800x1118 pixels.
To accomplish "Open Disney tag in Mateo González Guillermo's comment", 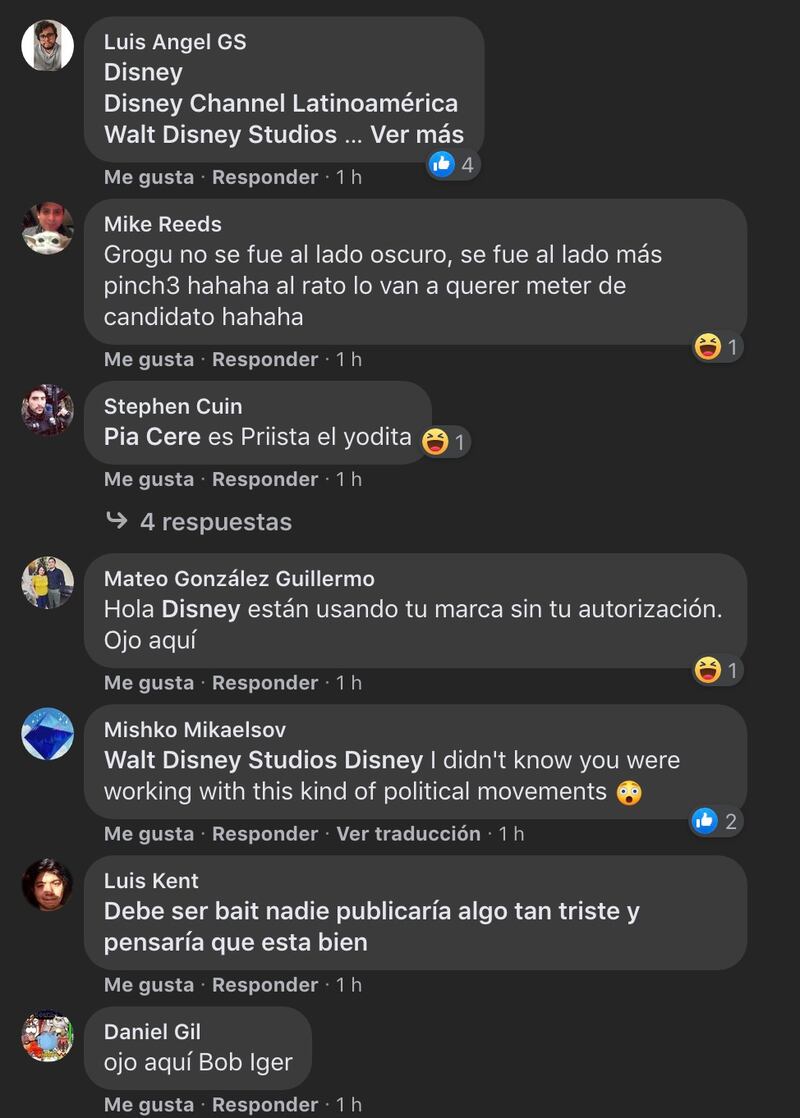I will tap(200, 609).
